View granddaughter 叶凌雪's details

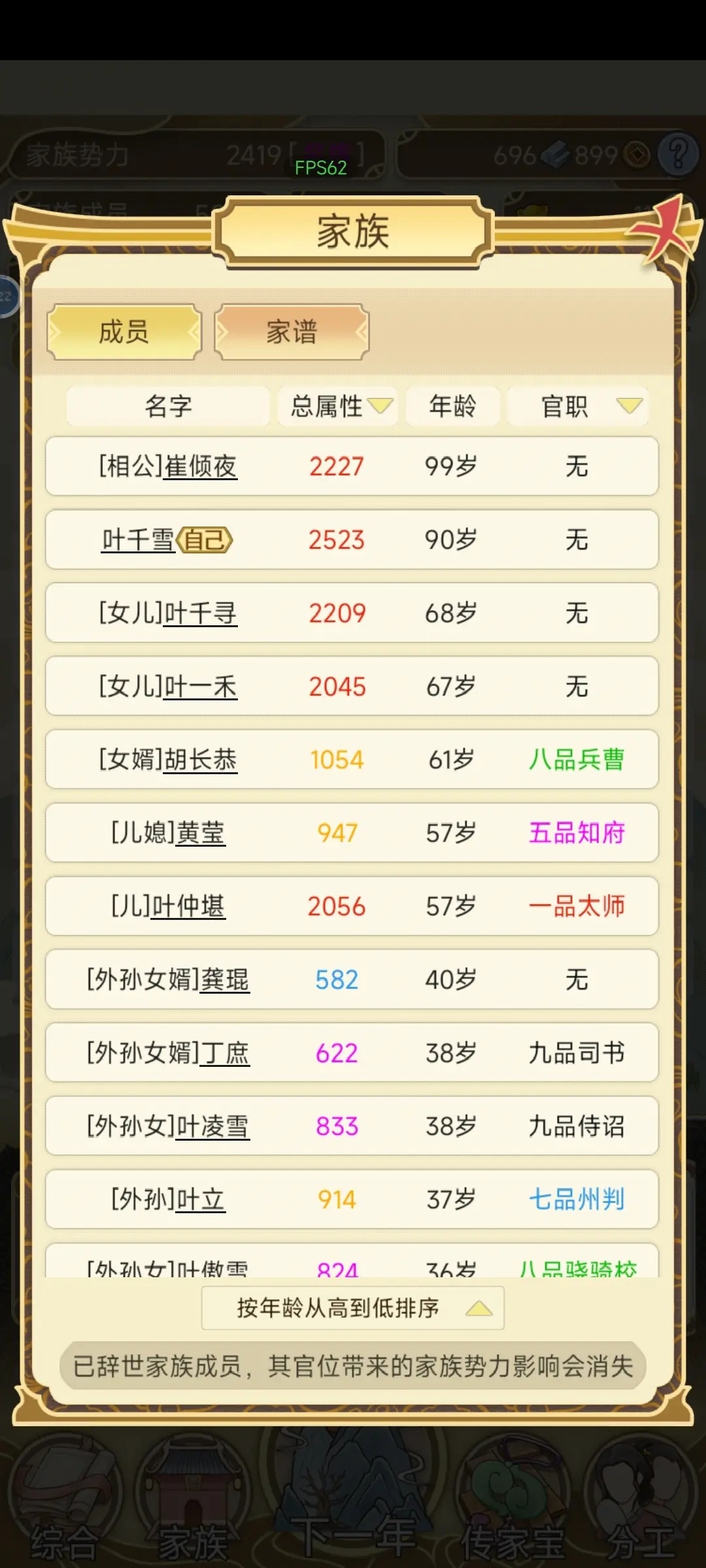[352, 1126]
